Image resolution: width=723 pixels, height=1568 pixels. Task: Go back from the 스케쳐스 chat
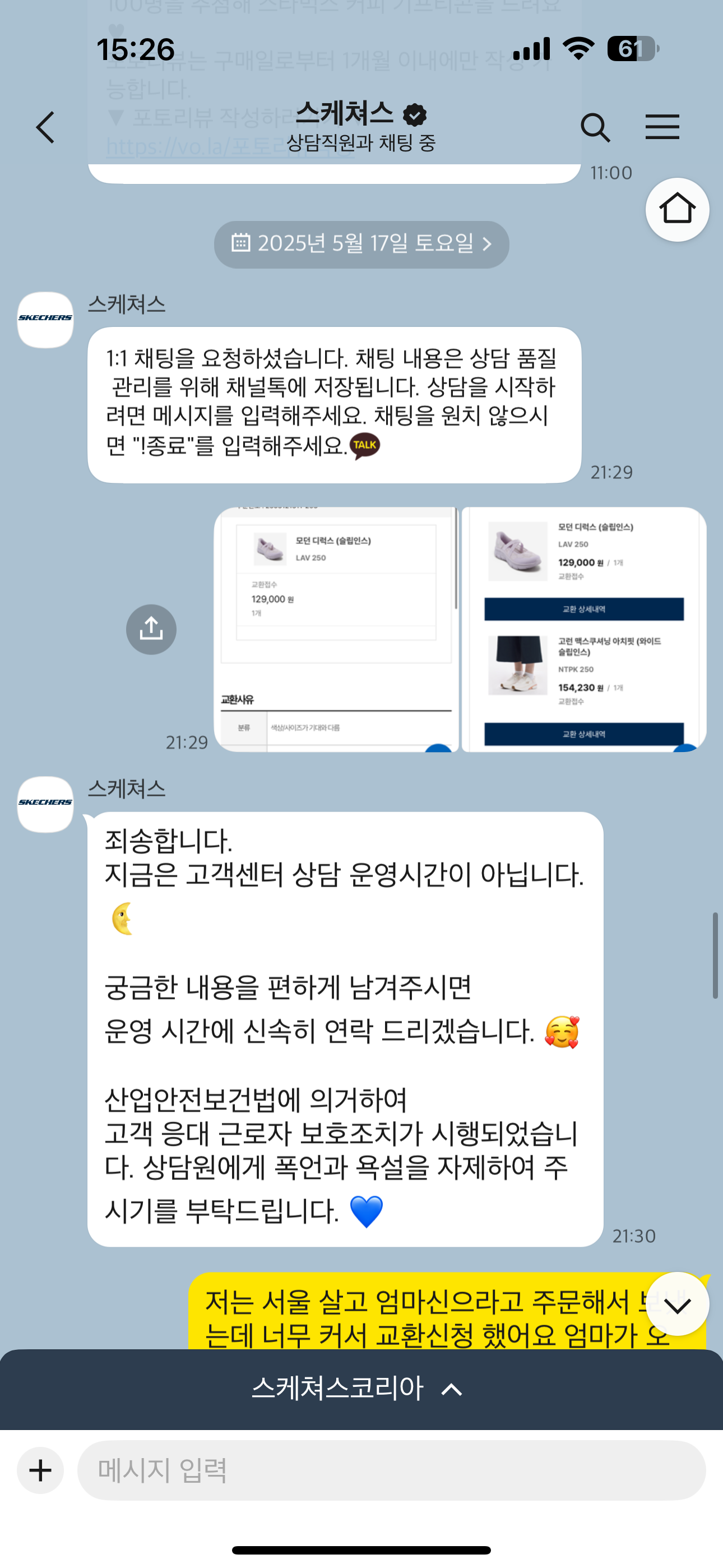[x=45, y=127]
